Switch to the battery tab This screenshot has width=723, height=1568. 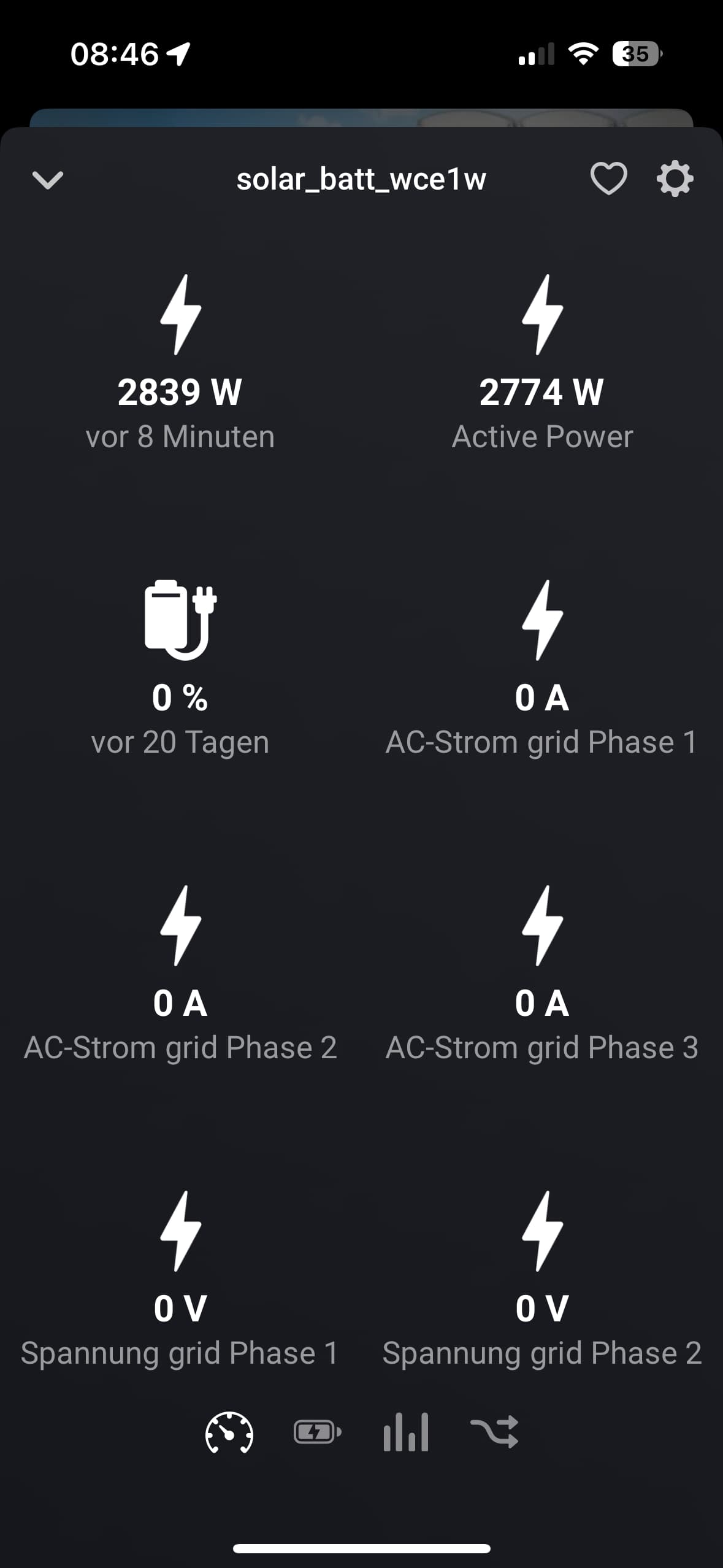(318, 1432)
